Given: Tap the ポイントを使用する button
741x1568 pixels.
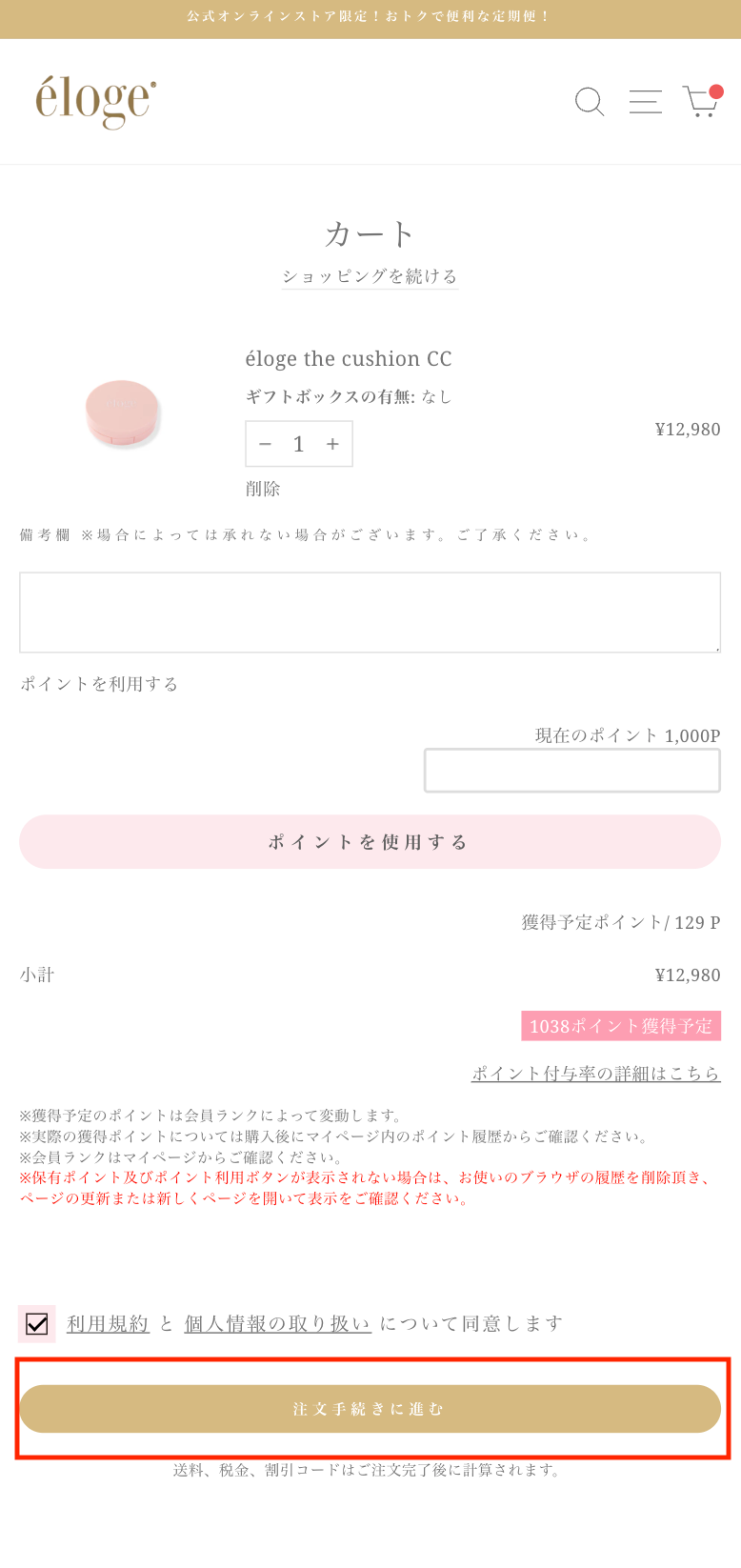Looking at the screenshot, I should click(x=370, y=842).
